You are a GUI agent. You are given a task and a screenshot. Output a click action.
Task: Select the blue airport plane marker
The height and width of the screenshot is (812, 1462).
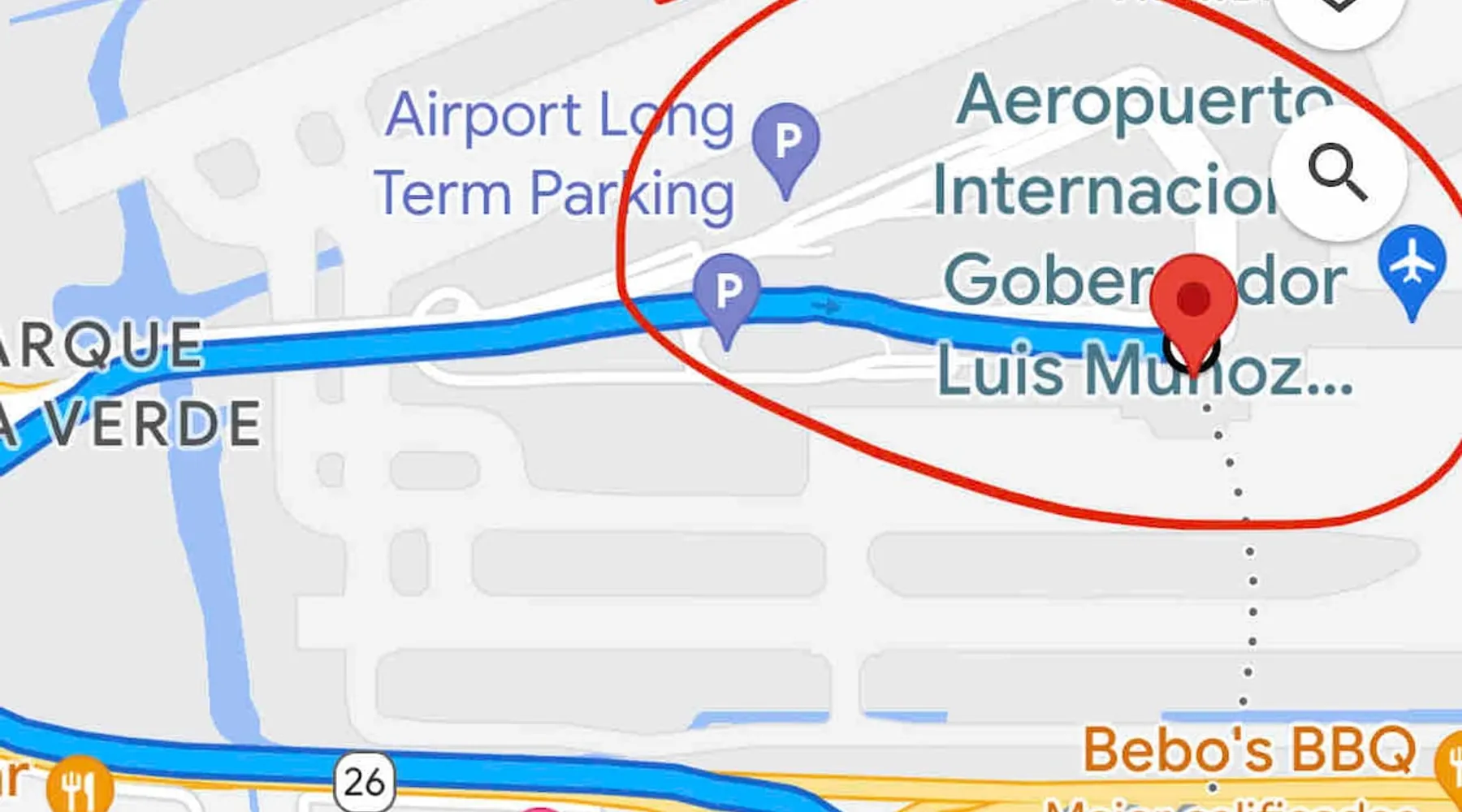coord(1412,265)
